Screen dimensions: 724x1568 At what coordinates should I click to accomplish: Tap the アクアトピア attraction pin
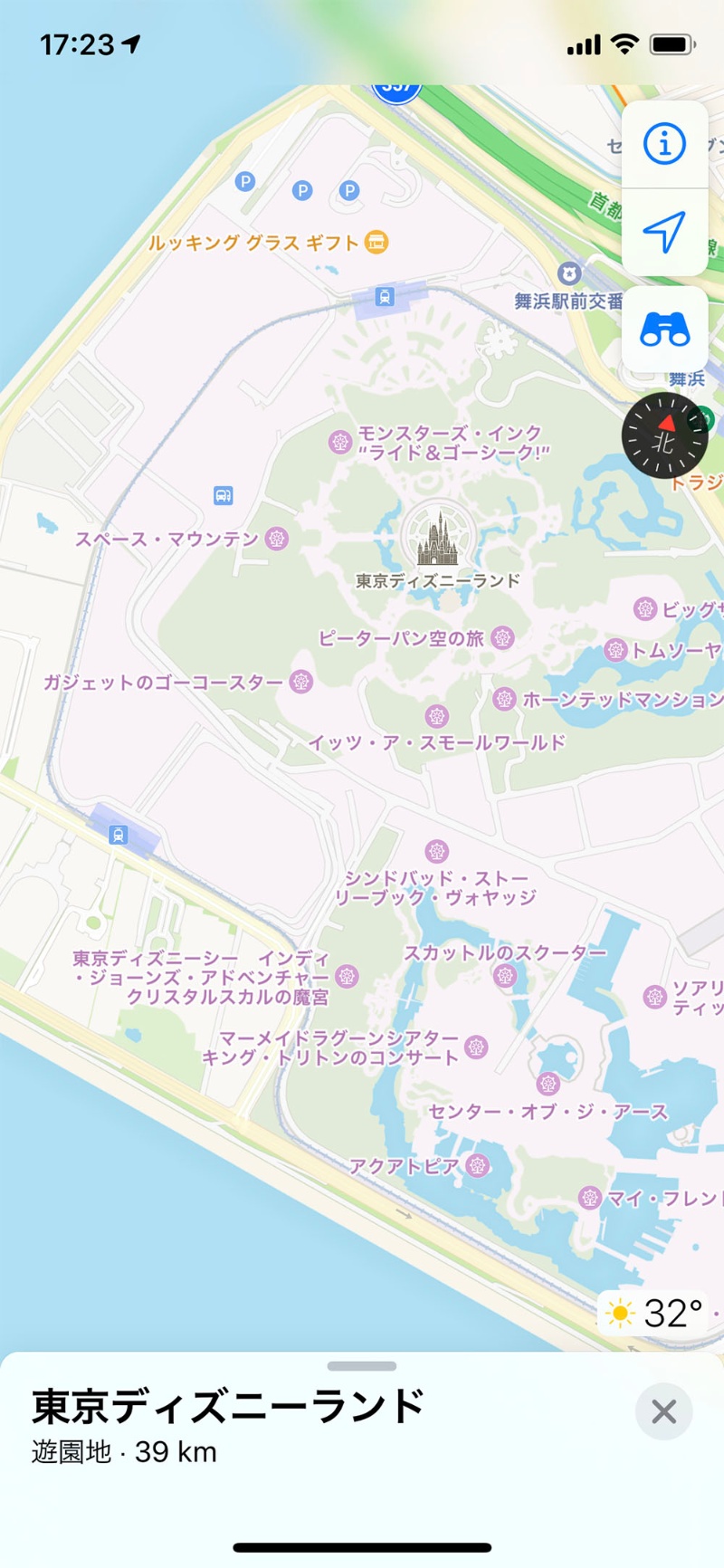click(x=478, y=1166)
